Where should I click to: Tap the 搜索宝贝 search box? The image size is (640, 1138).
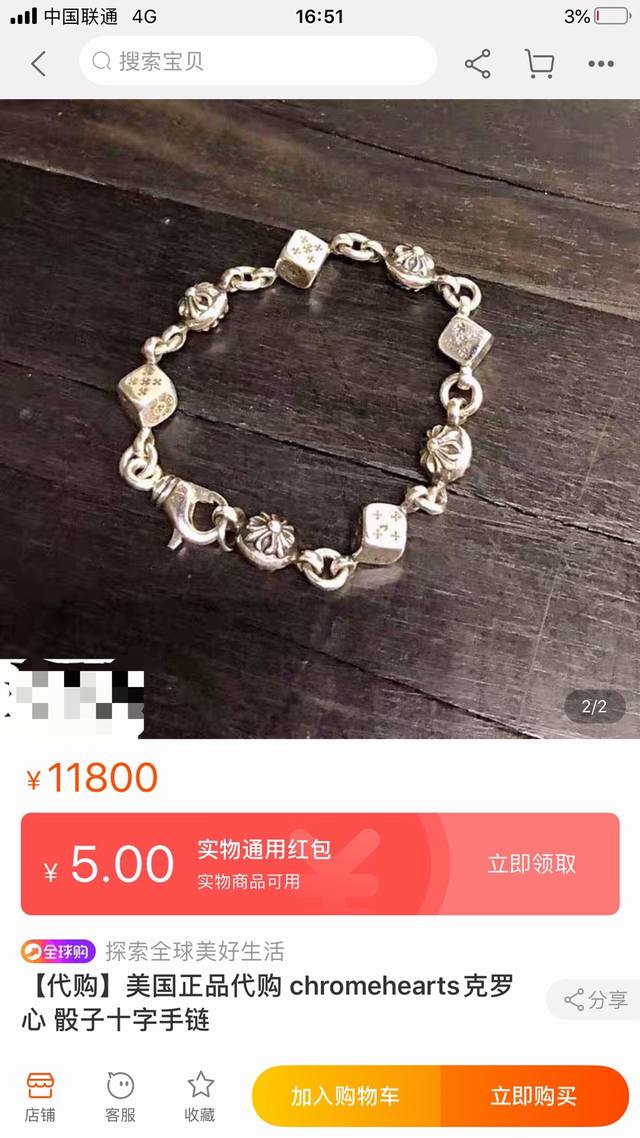(258, 62)
